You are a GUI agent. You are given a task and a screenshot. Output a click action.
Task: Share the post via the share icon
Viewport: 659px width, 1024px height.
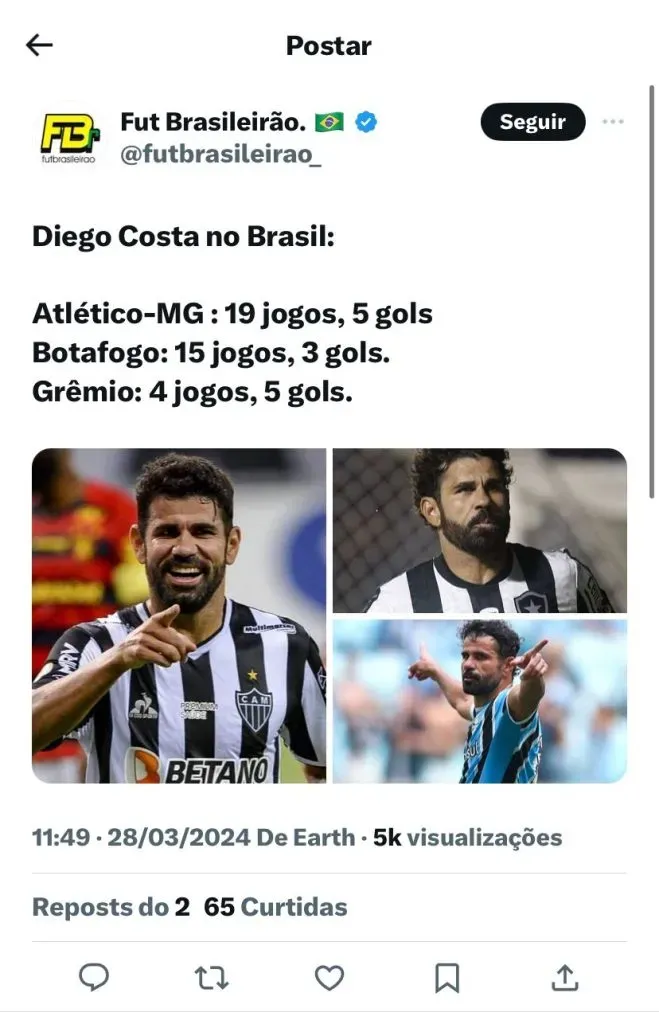564,977
